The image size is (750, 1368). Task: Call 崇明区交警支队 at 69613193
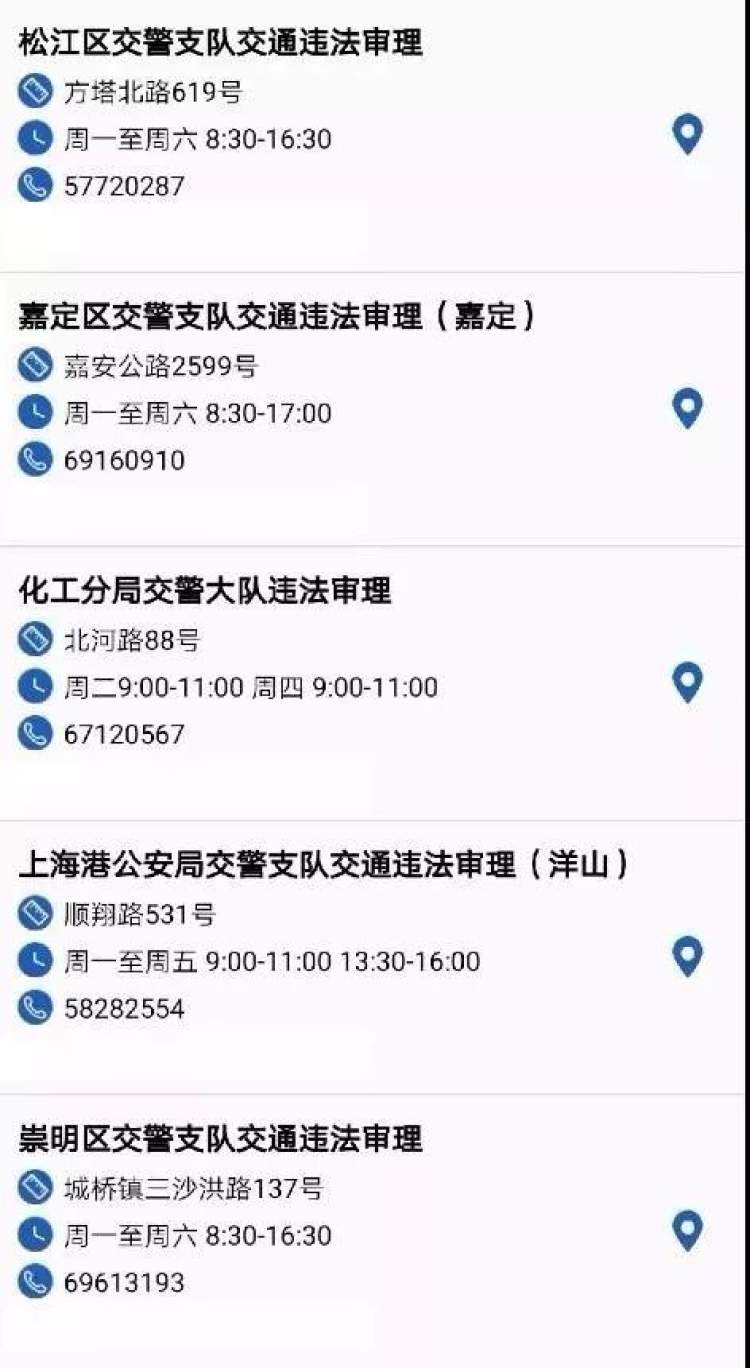click(124, 1282)
